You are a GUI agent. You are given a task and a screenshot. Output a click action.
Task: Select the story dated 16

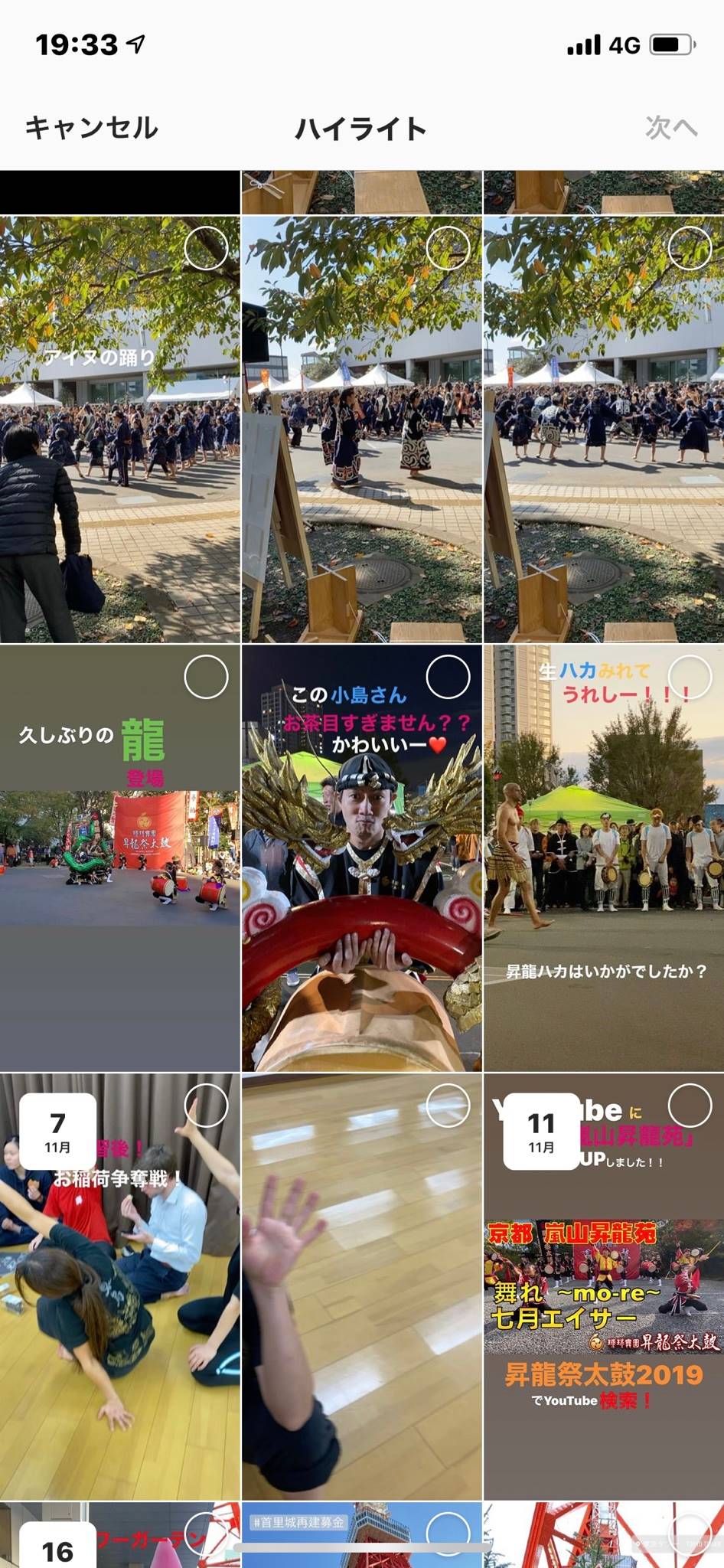(119, 1534)
